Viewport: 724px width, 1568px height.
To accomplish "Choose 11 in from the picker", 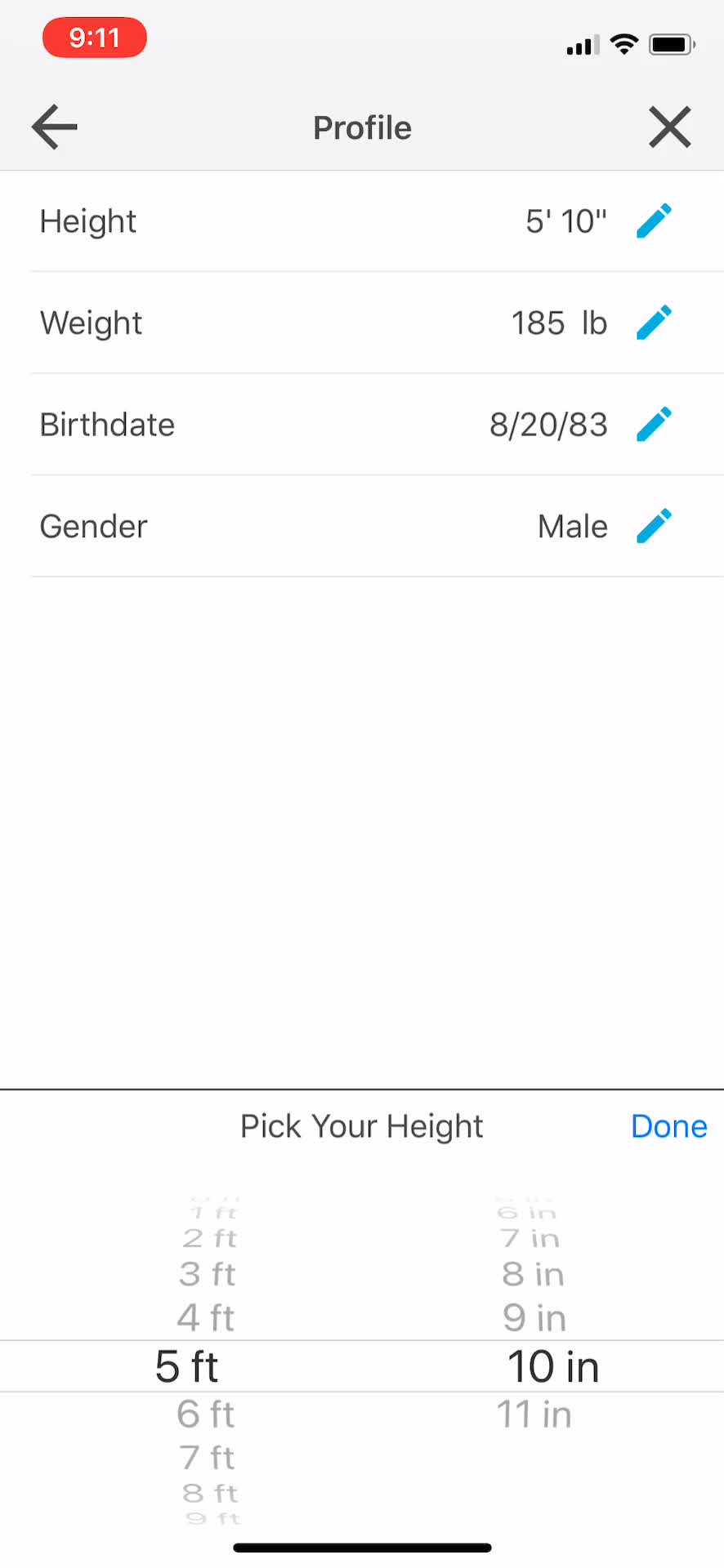I will pos(534,1414).
